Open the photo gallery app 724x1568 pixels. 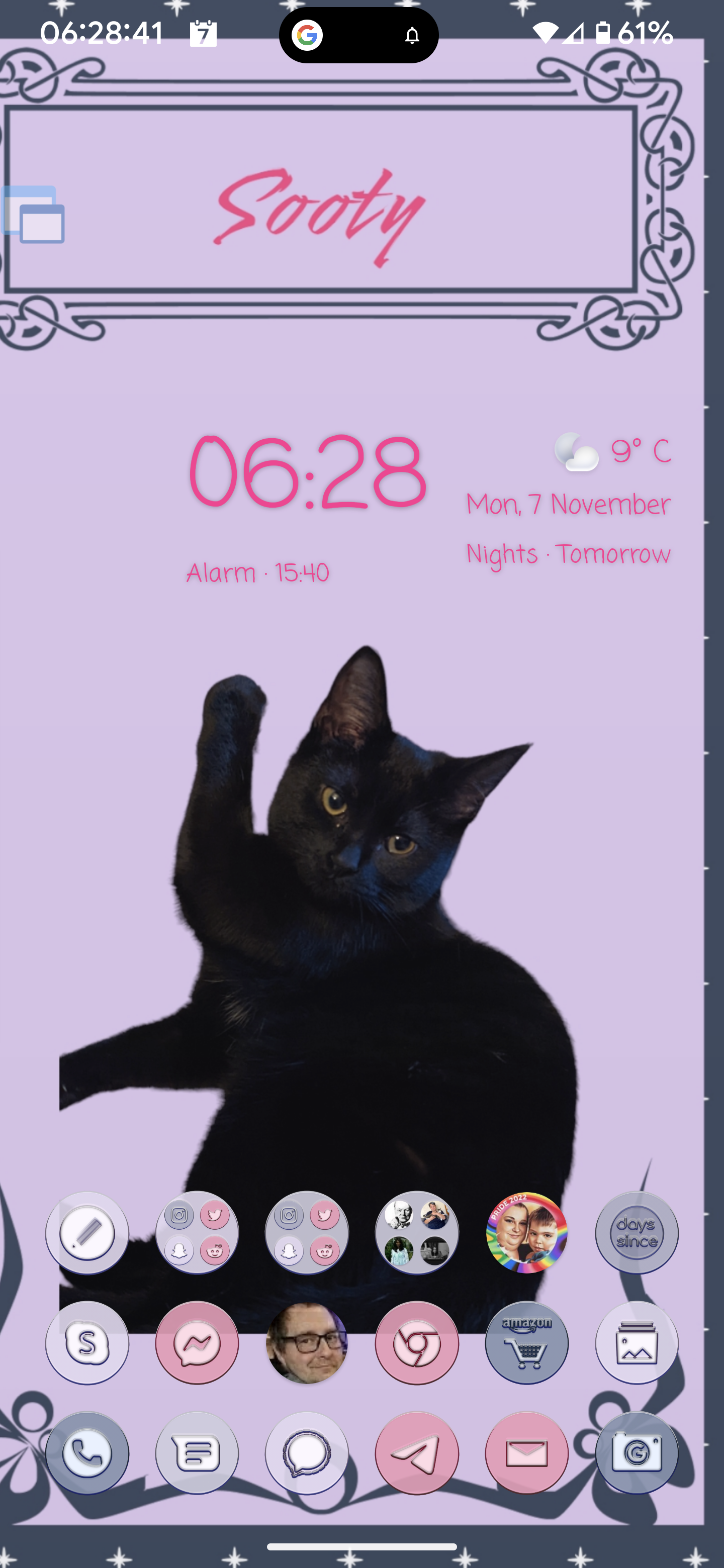pos(637,1342)
